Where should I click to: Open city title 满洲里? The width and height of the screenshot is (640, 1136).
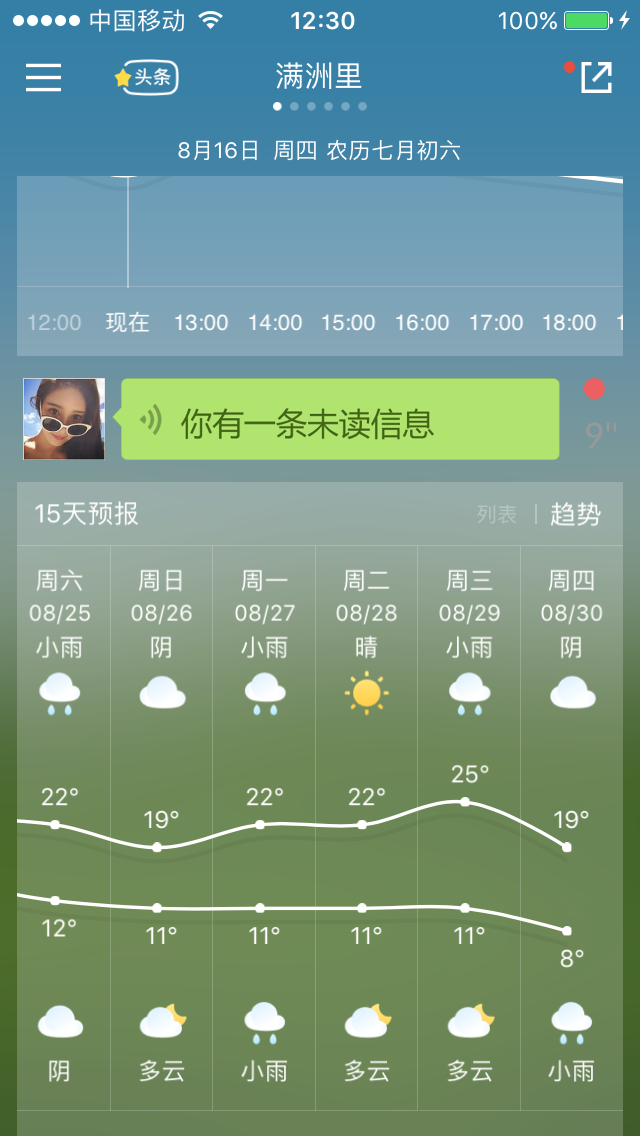[x=319, y=76]
